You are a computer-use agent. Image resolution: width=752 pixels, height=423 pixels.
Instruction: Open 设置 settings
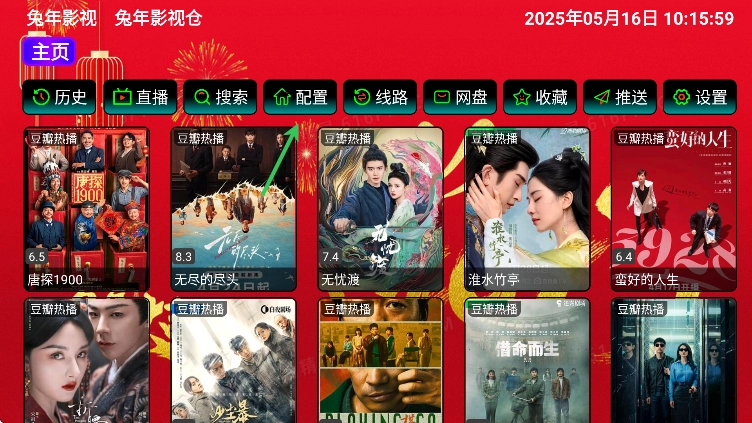pyautogui.click(x=700, y=97)
